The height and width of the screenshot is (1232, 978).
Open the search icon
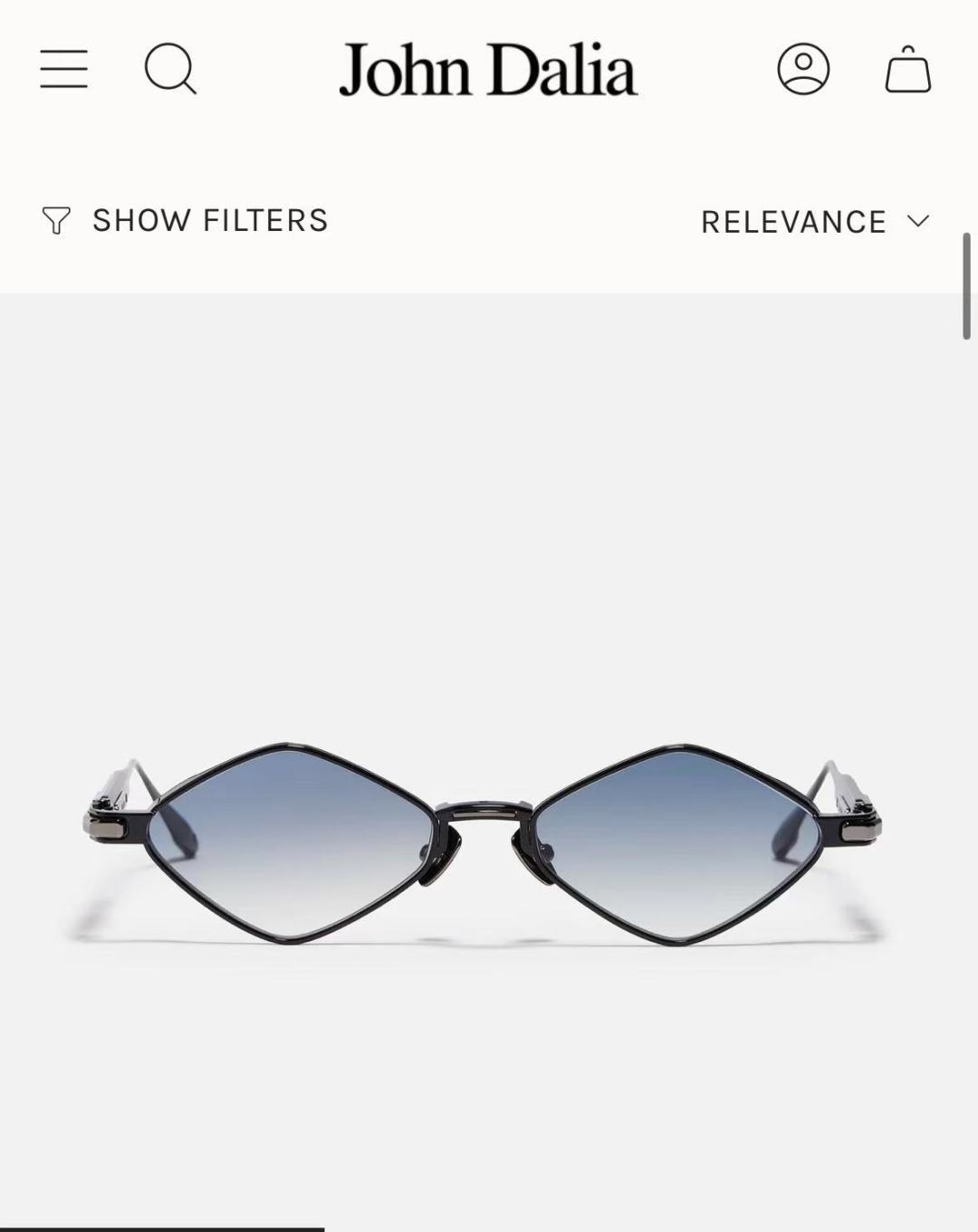pos(170,69)
